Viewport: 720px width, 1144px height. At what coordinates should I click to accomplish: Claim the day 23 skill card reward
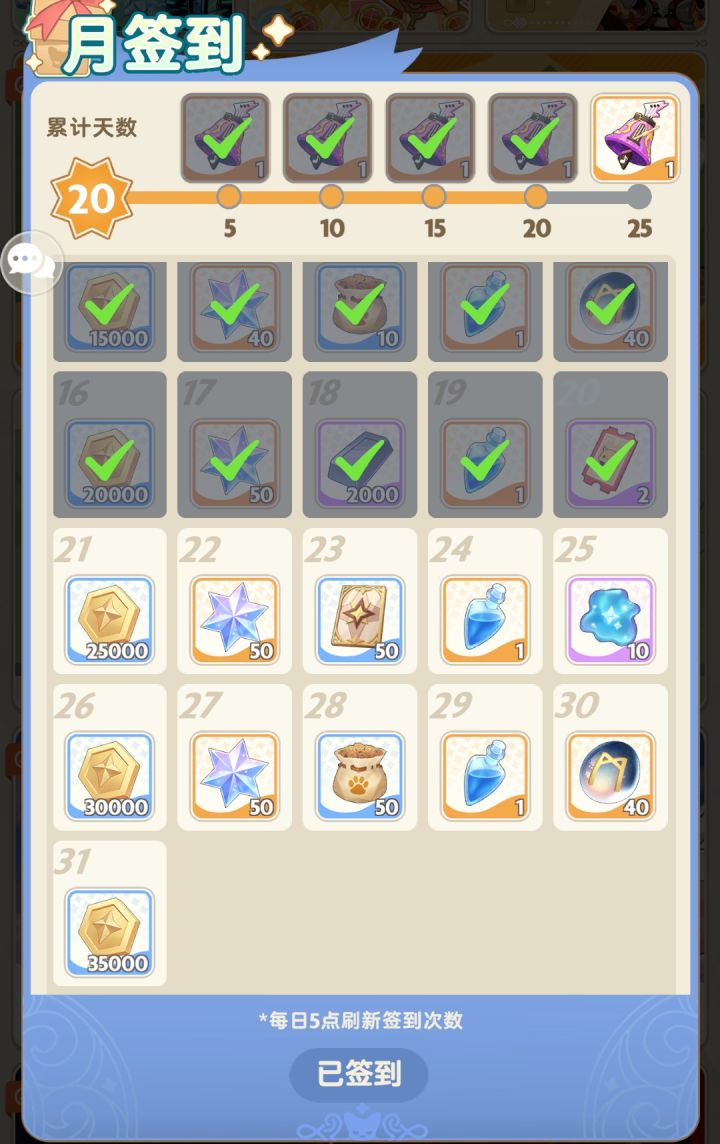coord(359,620)
